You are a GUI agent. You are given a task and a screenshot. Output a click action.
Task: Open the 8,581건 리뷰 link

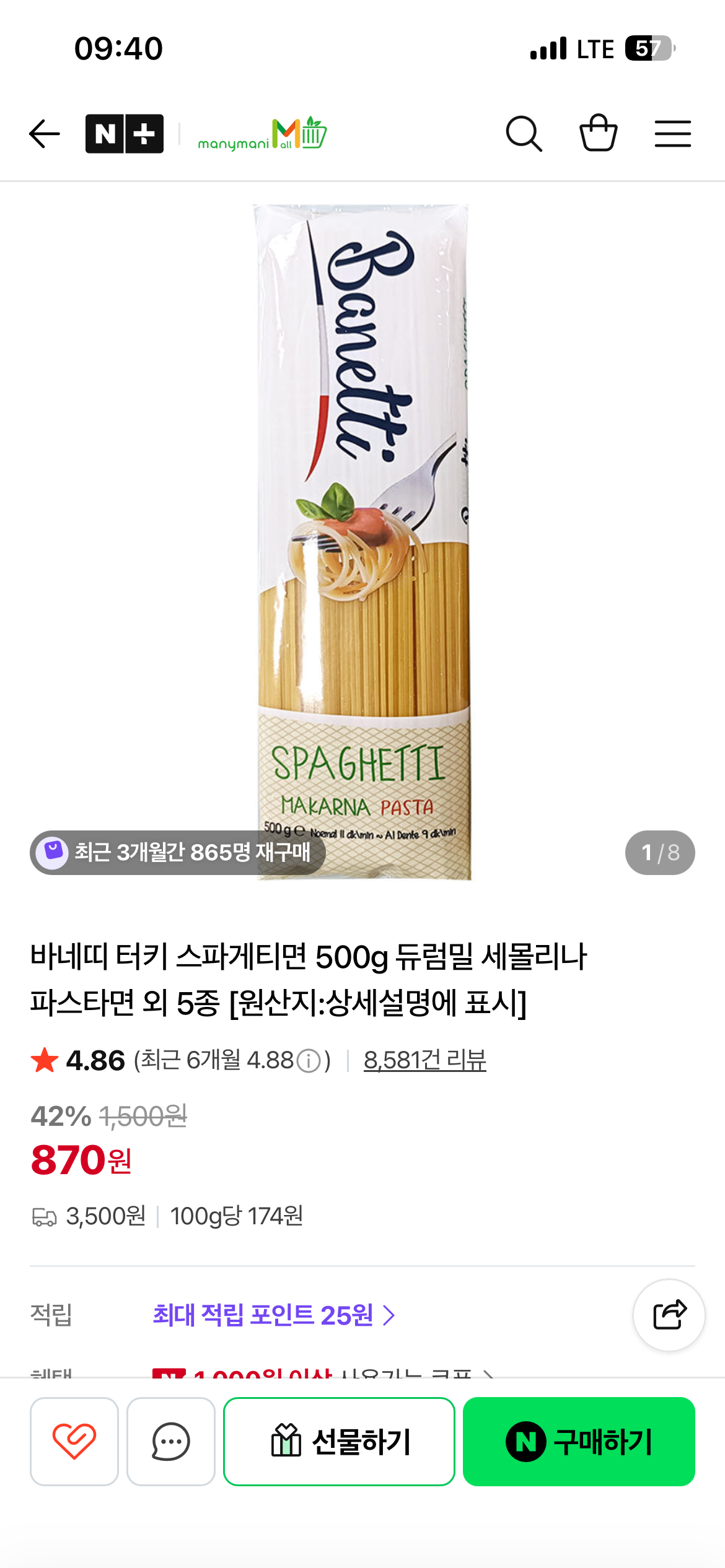click(425, 1060)
